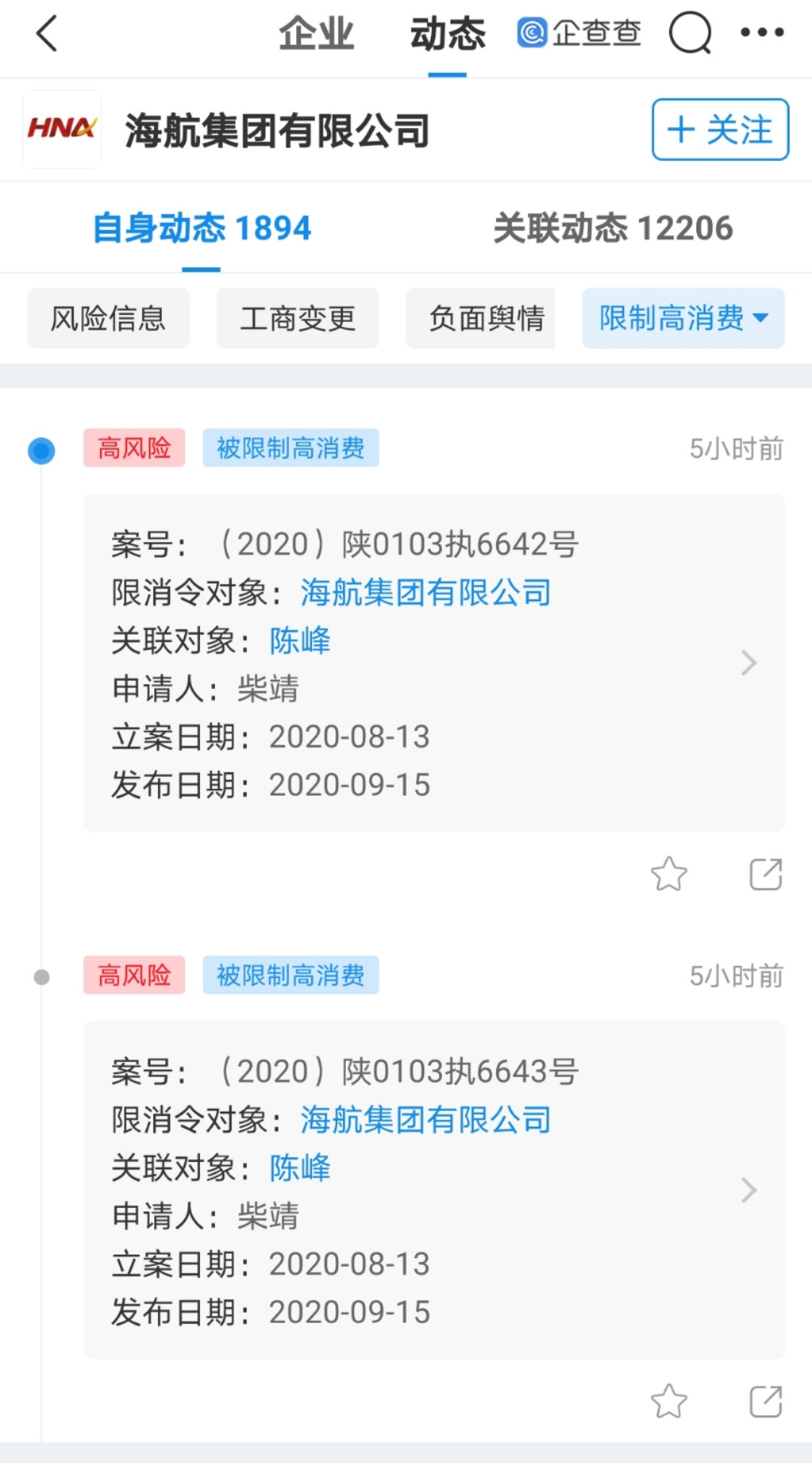812x1463 pixels.
Task: Switch to 关联动态 12206 tab
Action: (613, 228)
